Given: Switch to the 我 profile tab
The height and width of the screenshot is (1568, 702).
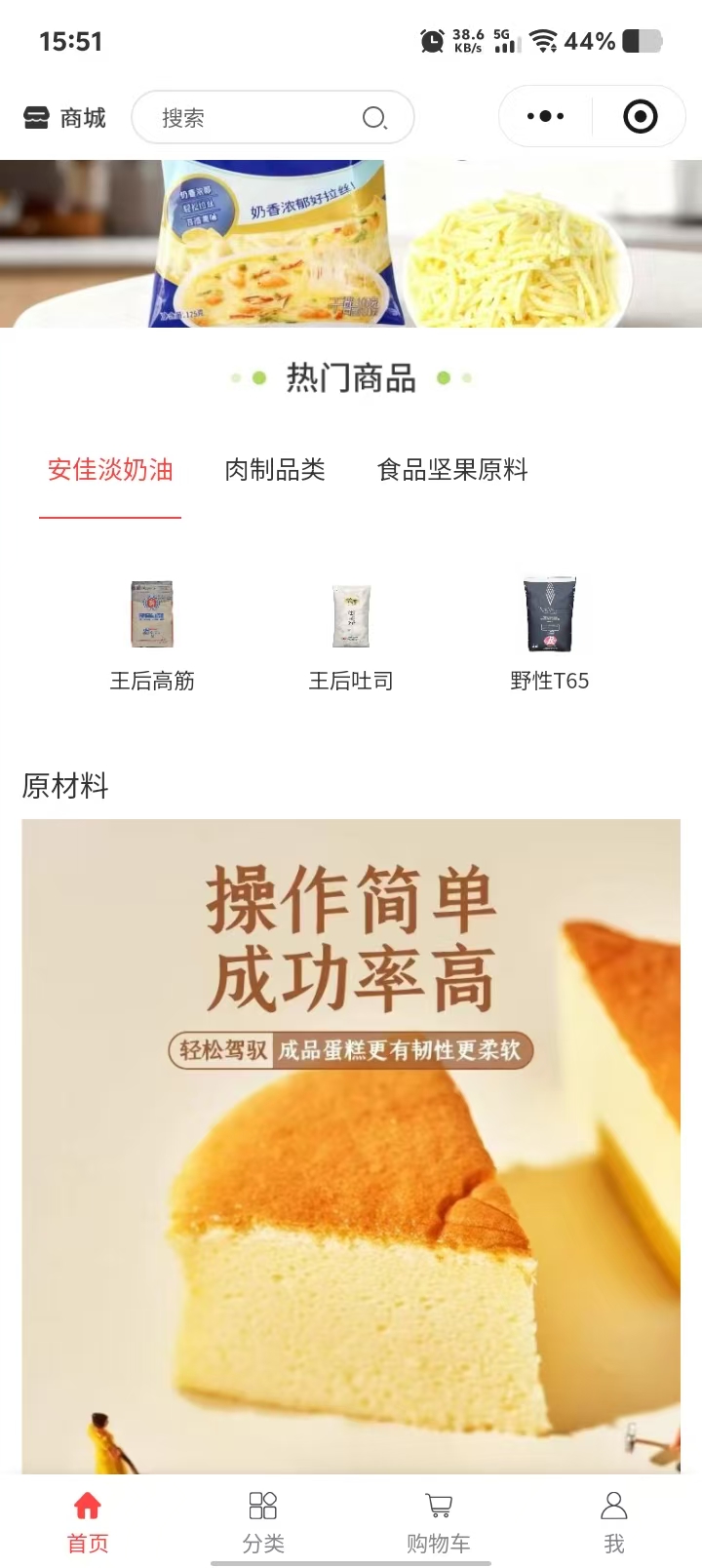Looking at the screenshot, I should 614,1520.
